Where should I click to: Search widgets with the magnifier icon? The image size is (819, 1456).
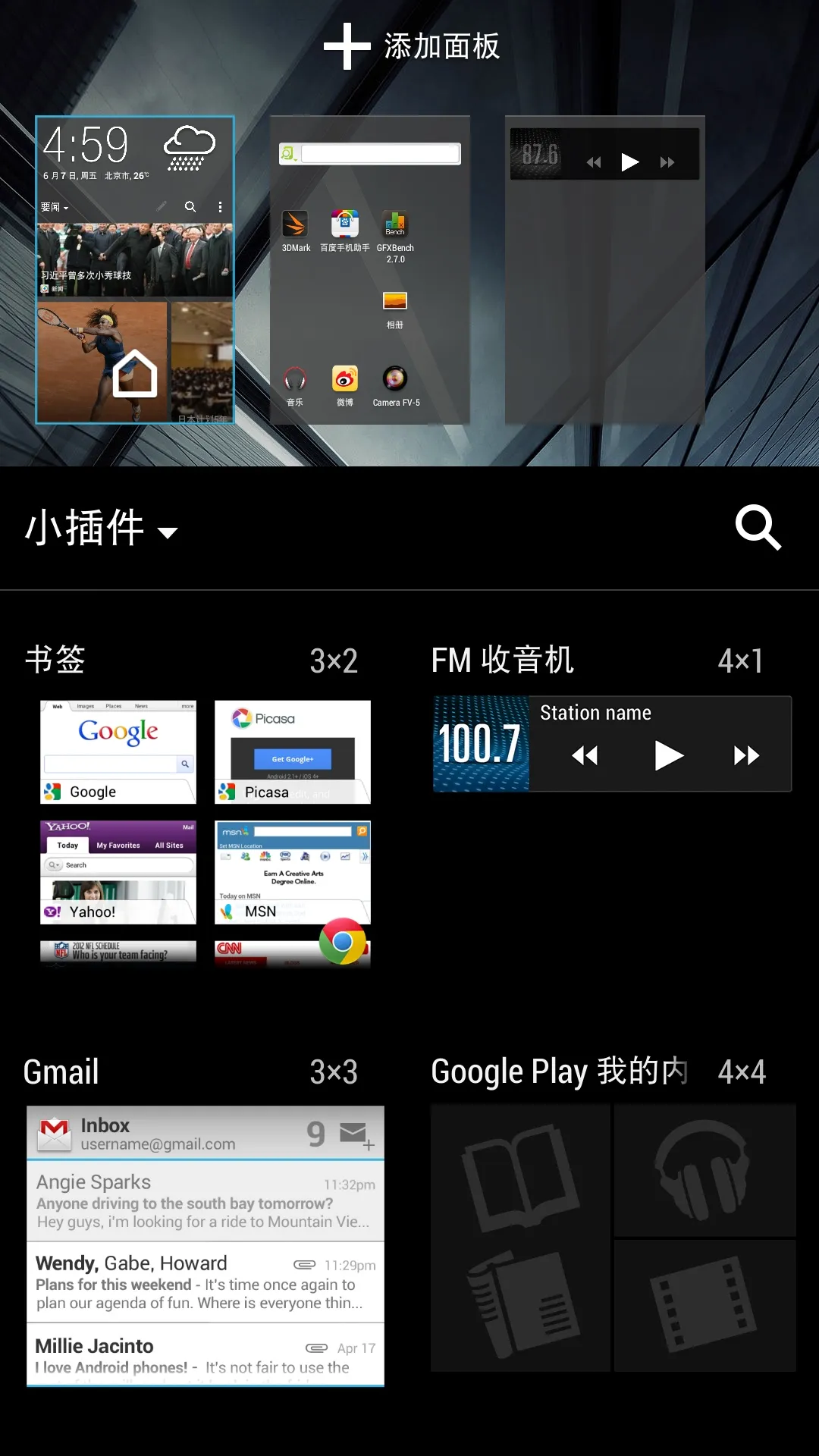pyautogui.click(x=758, y=527)
